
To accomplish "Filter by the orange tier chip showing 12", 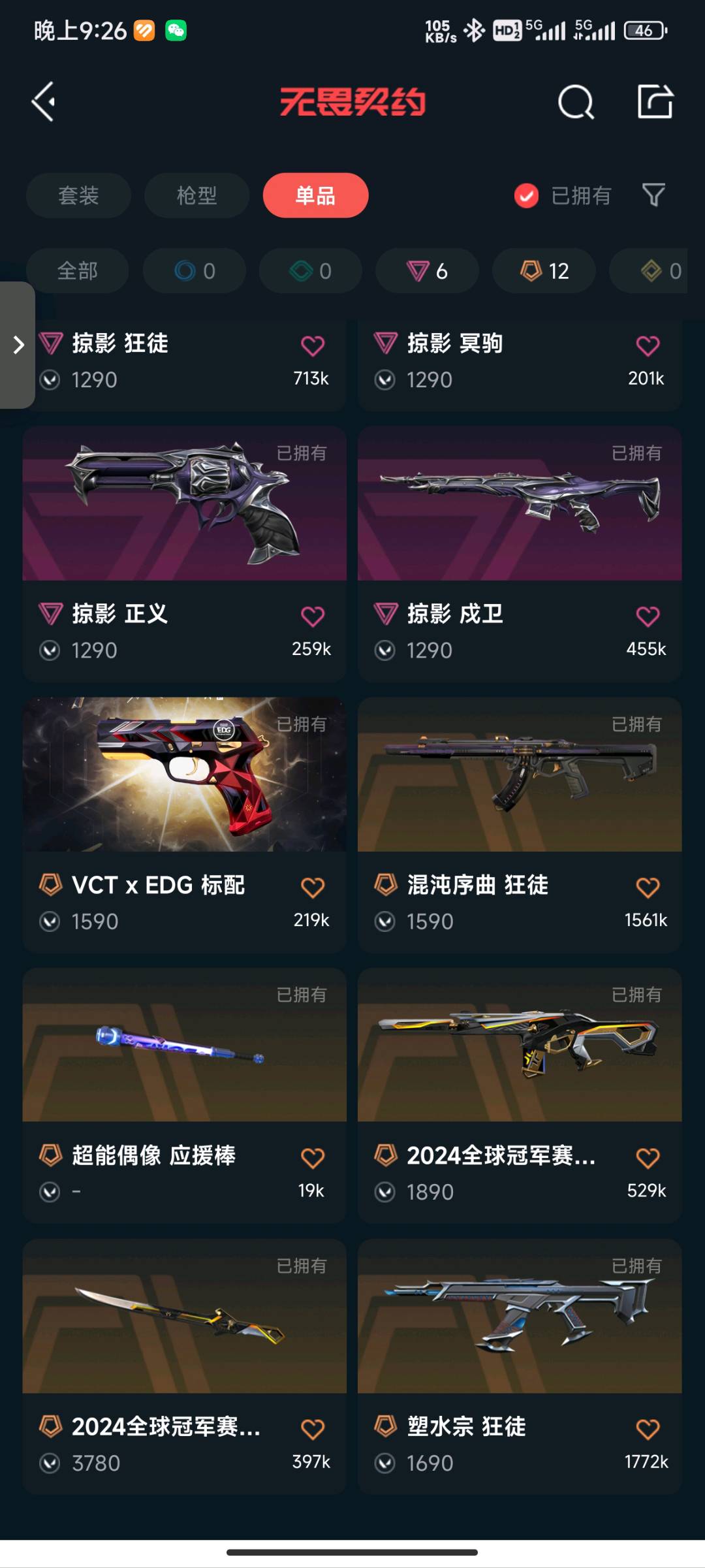I will pos(544,270).
